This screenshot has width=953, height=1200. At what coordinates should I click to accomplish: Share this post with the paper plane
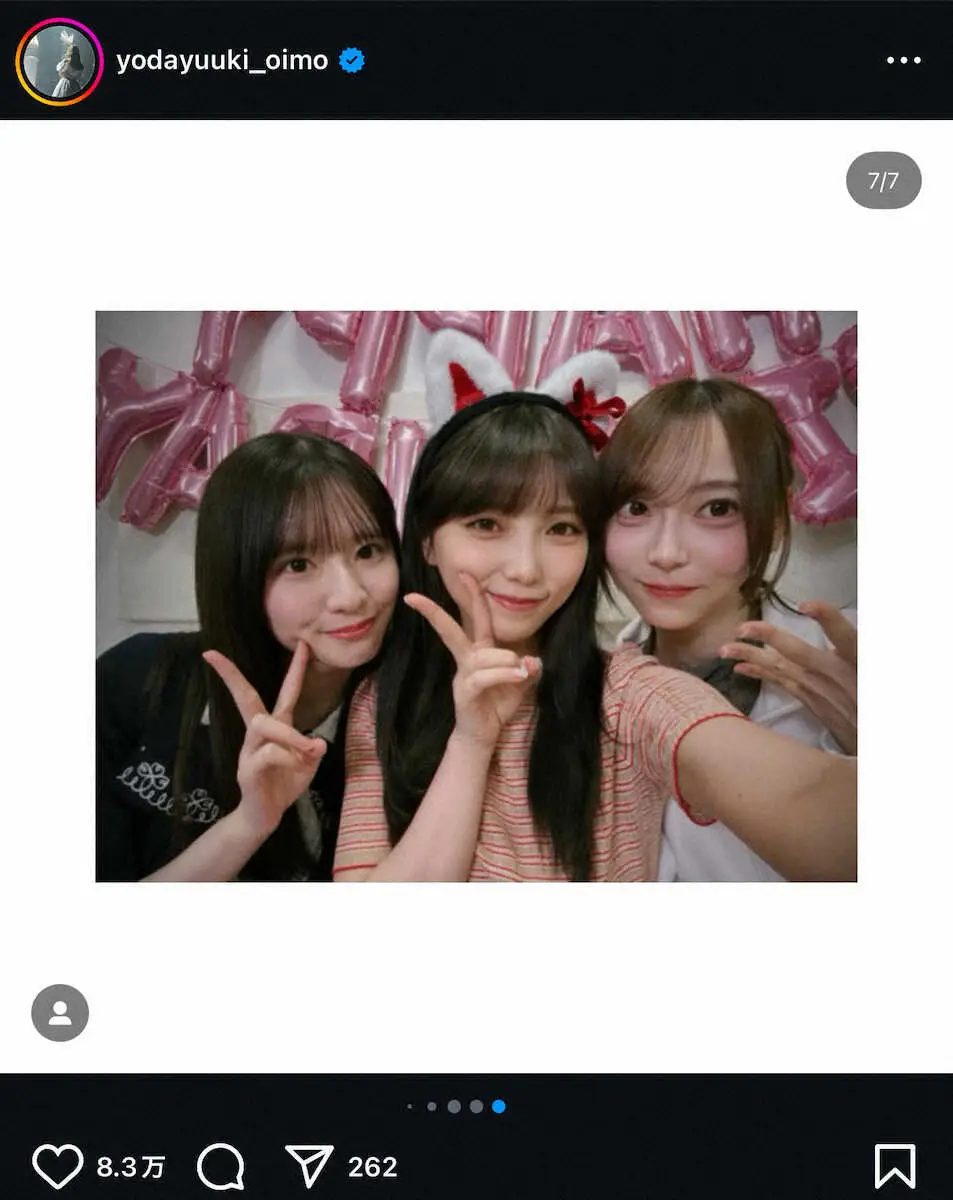click(x=309, y=1166)
